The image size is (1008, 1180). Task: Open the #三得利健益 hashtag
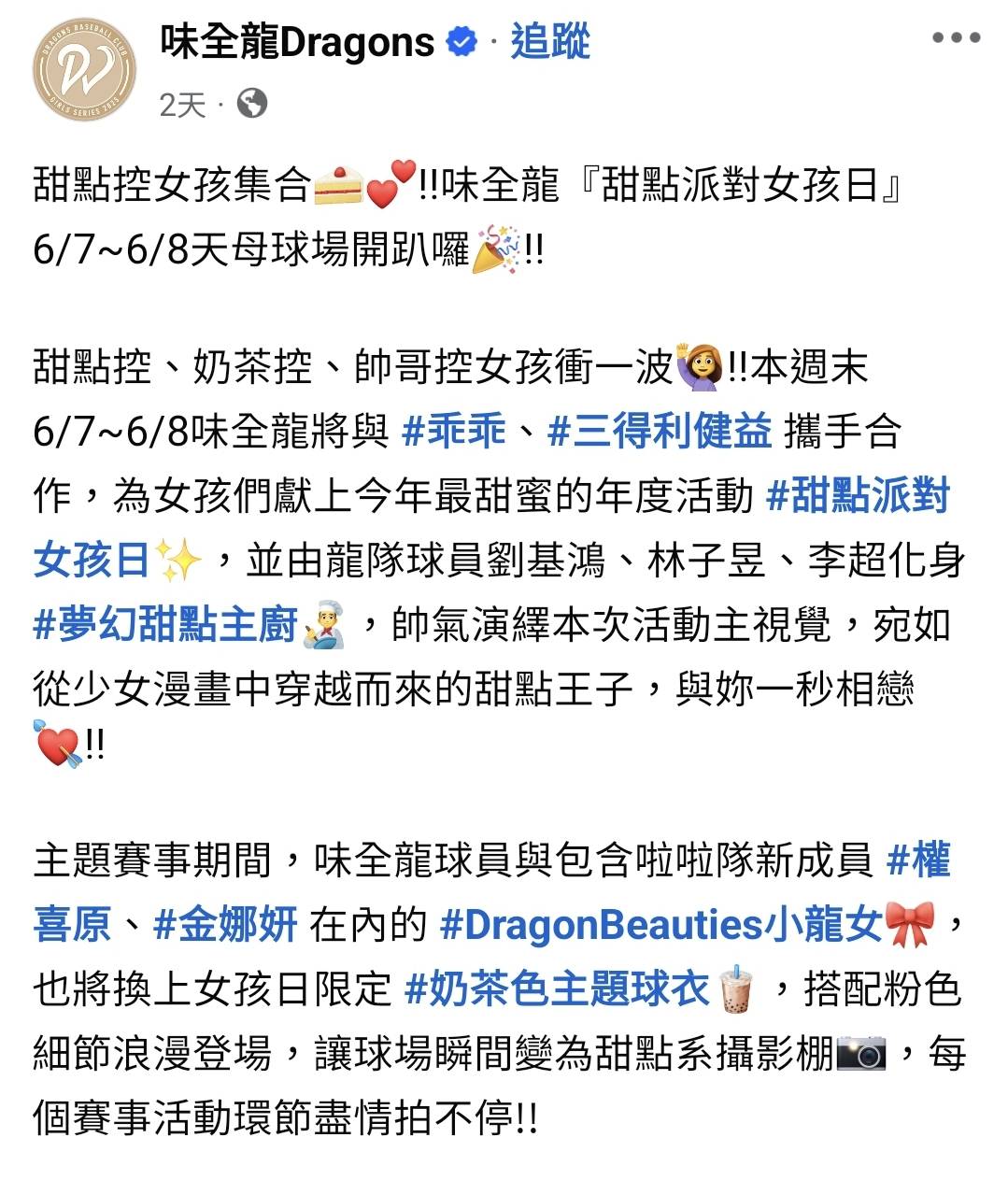coord(660,432)
